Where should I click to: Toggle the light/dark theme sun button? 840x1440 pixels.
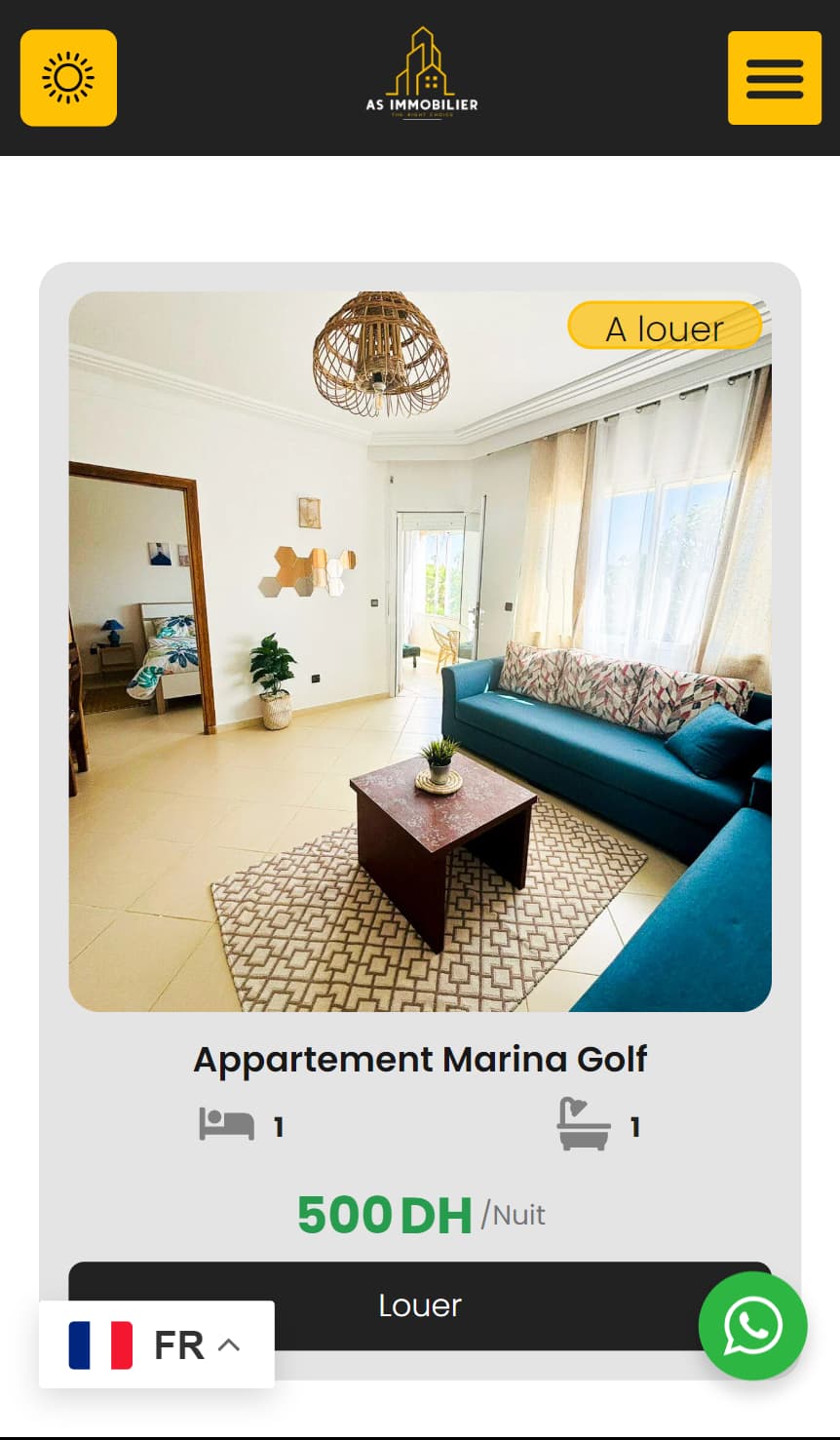tap(68, 78)
